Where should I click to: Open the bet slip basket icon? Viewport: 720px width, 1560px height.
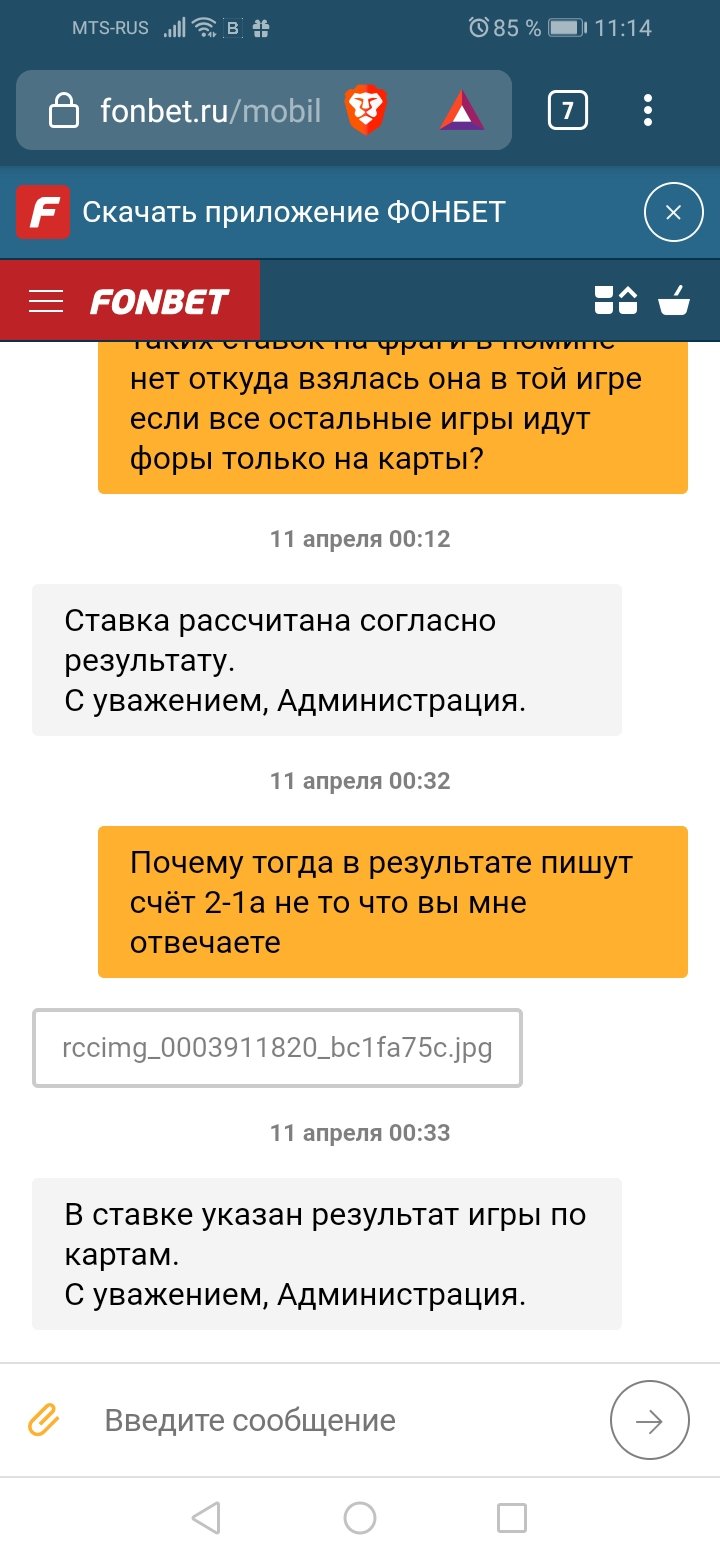[674, 300]
